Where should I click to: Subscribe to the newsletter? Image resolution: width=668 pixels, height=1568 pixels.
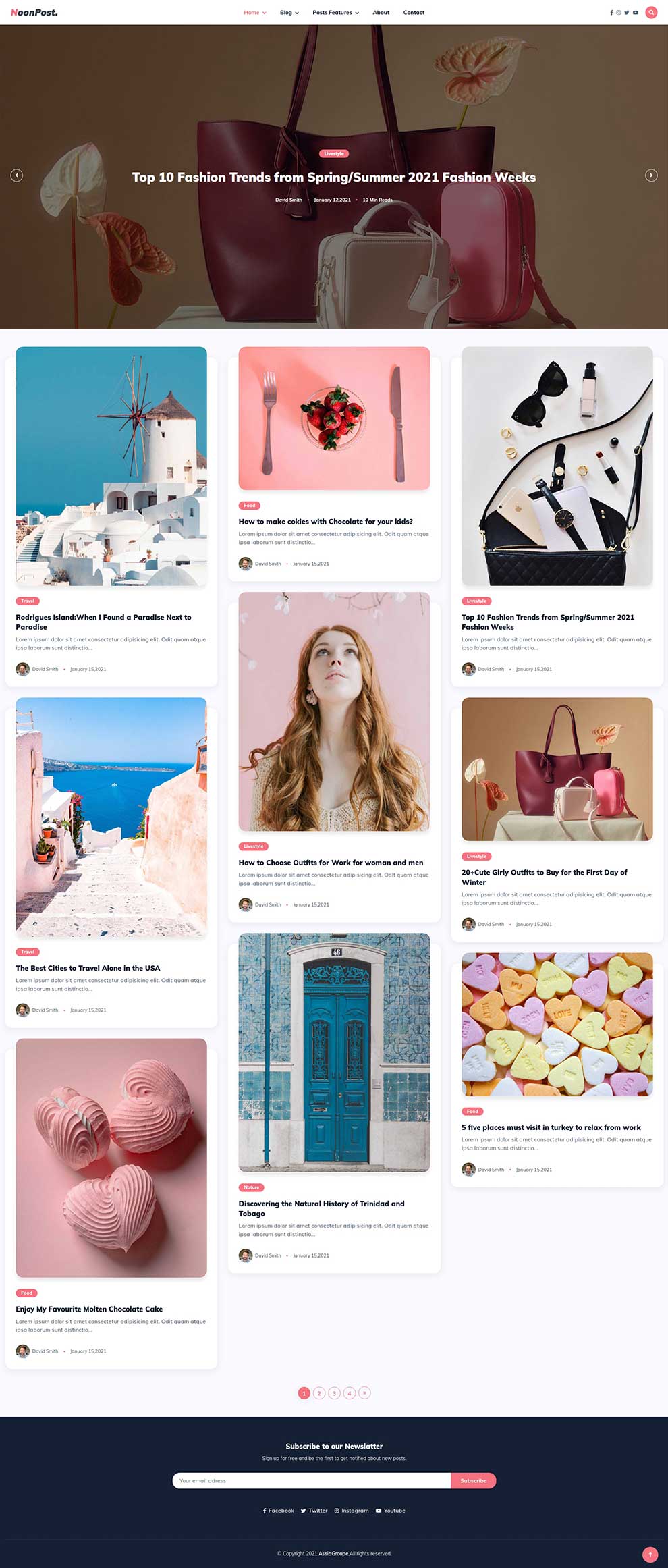coord(473,1480)
